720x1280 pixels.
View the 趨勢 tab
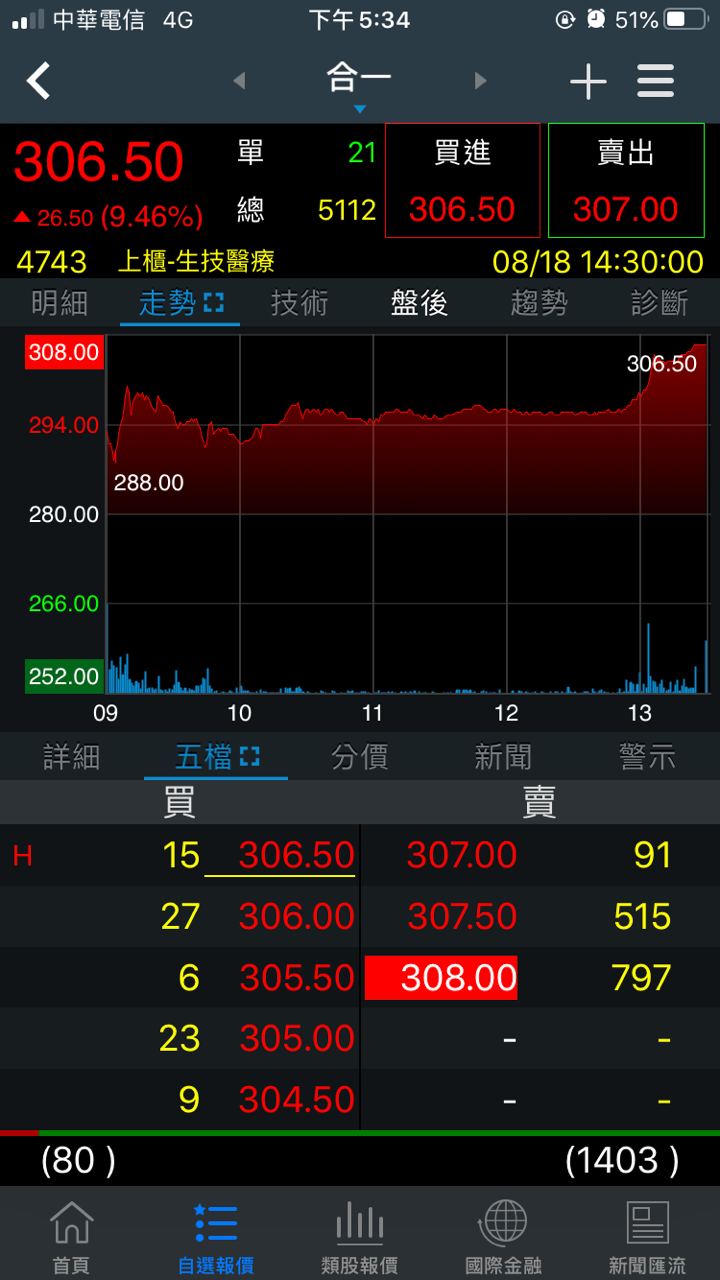click(x=539, y=303)
